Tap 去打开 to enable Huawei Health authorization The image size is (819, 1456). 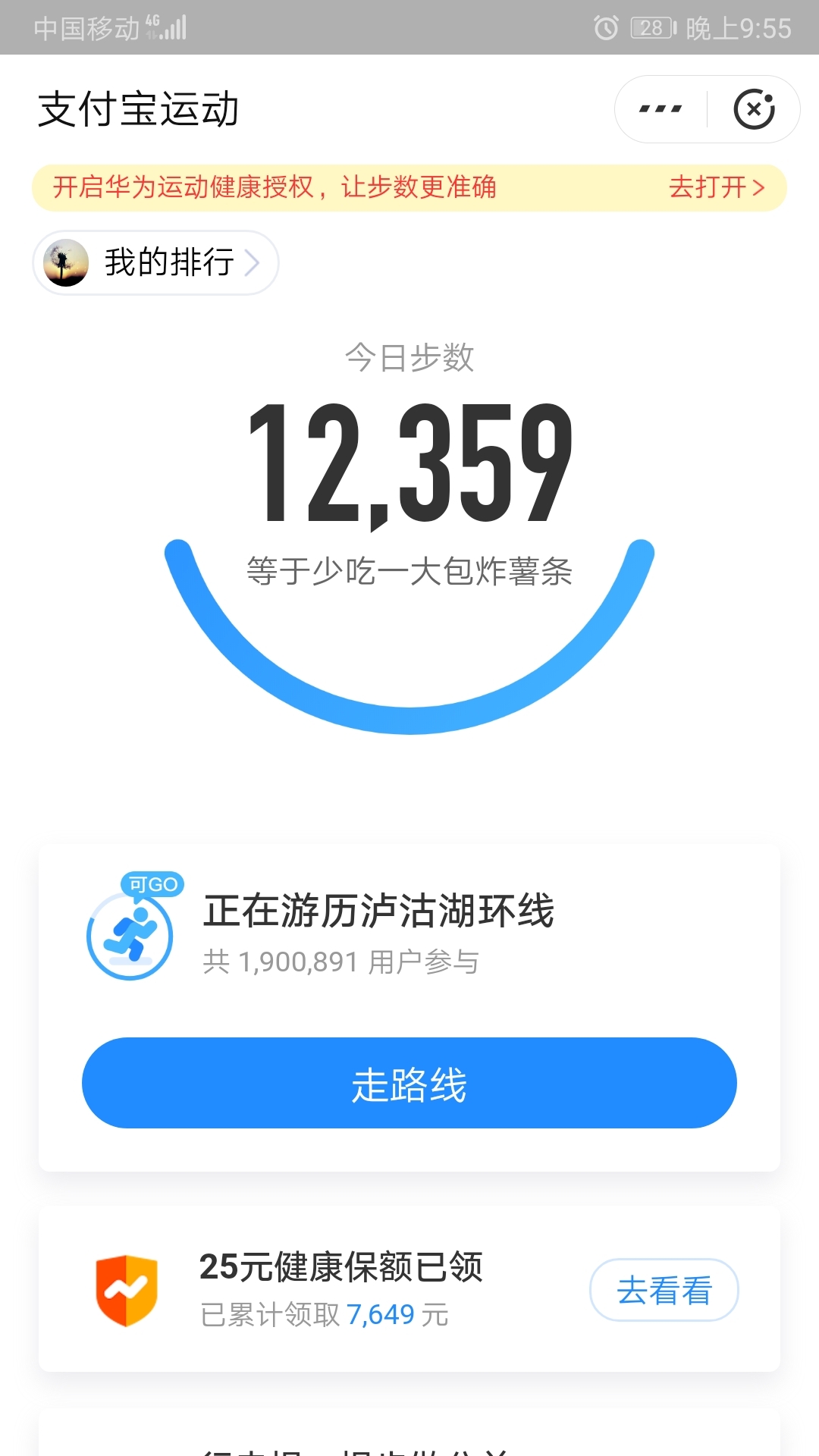click(x=717, y=187)
